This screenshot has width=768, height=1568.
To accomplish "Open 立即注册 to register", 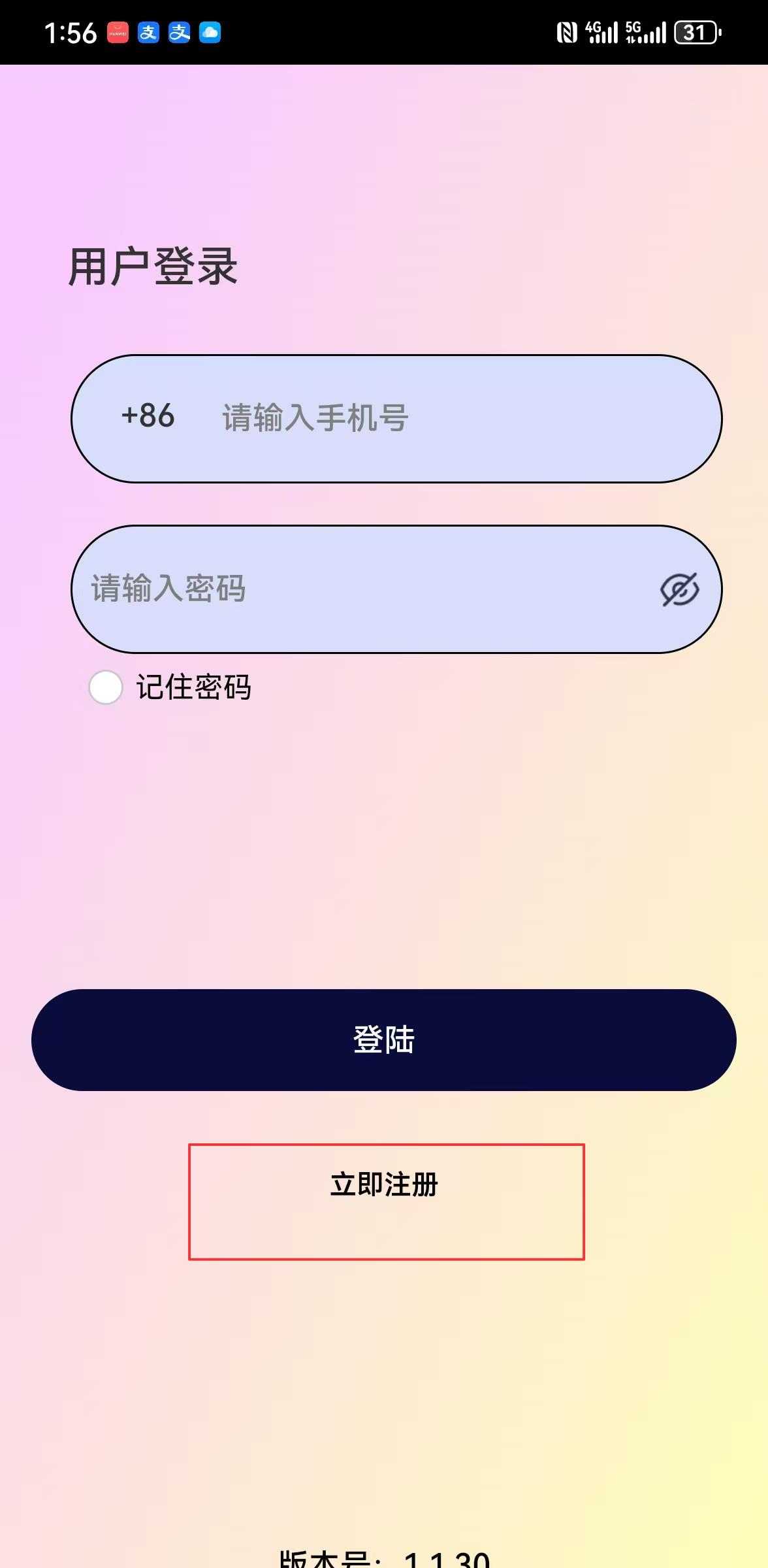I will (384, 1184).
